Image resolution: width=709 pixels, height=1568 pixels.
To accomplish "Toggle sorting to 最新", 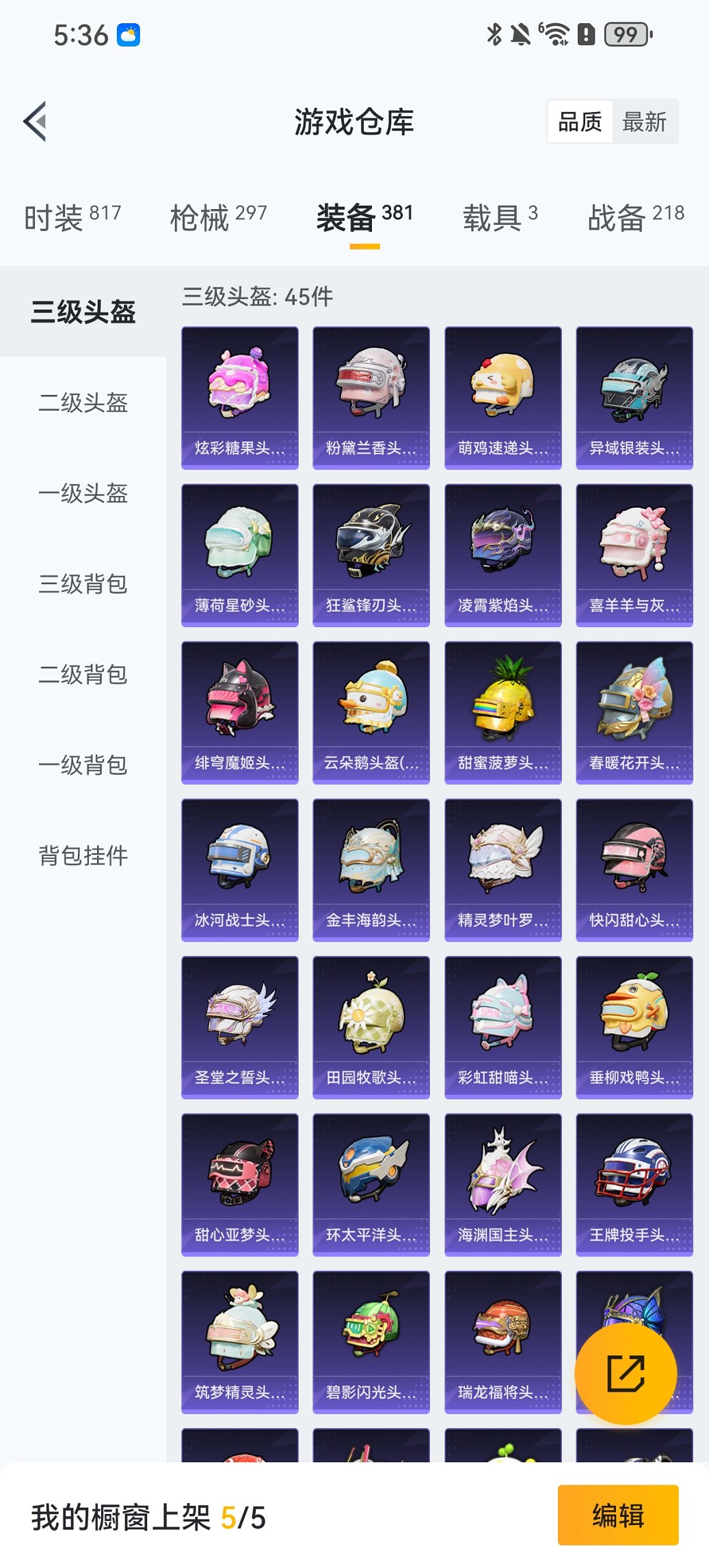I will [643, 122].
